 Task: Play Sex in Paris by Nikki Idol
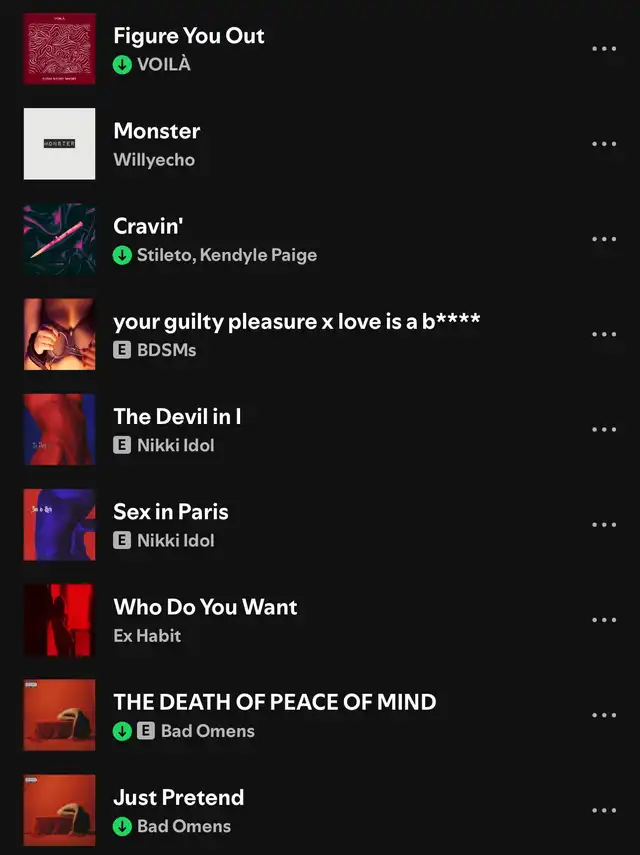tap(171, 512)
